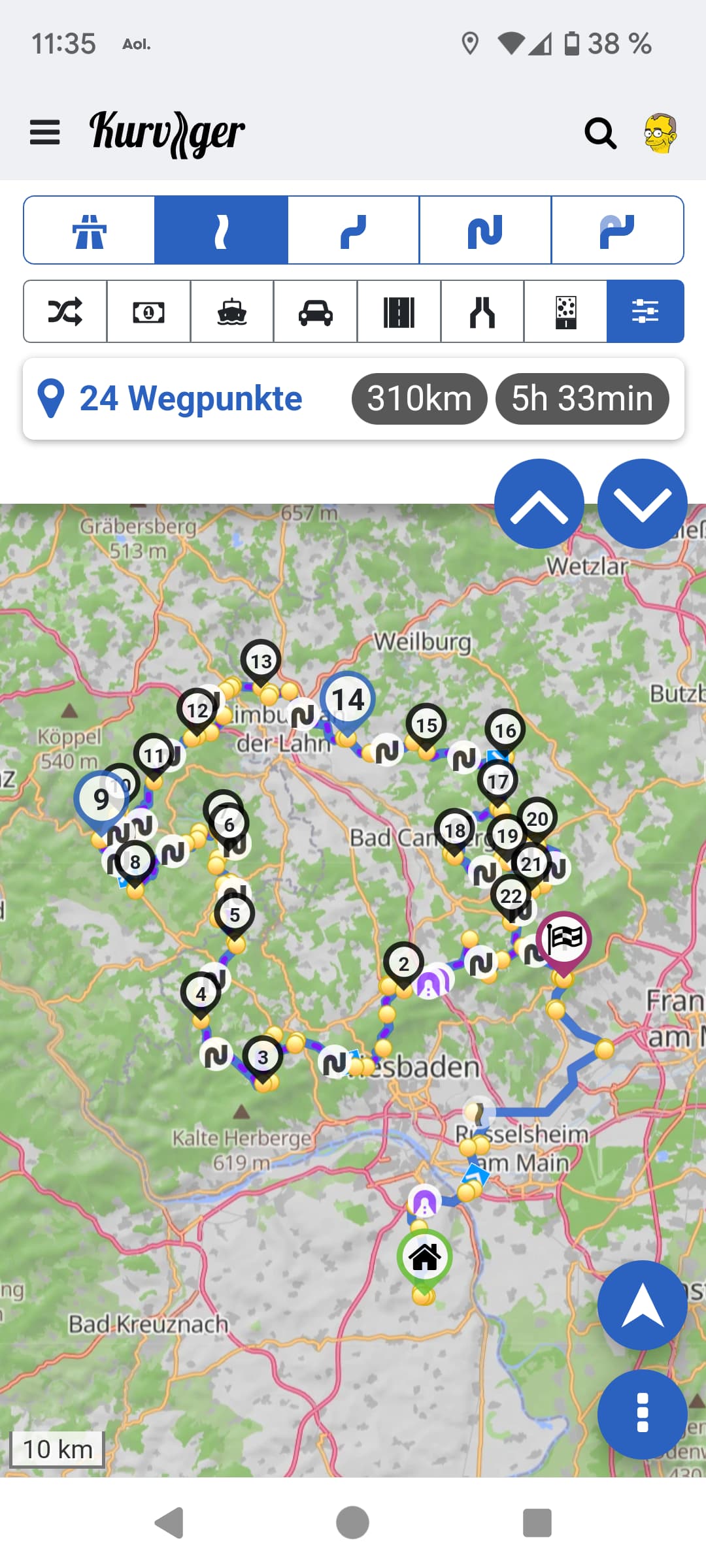The height and width of the screenshot is (1568, 706).
Task: Toggle the avoid toll roads option
Action: click(x=148, y=311)
